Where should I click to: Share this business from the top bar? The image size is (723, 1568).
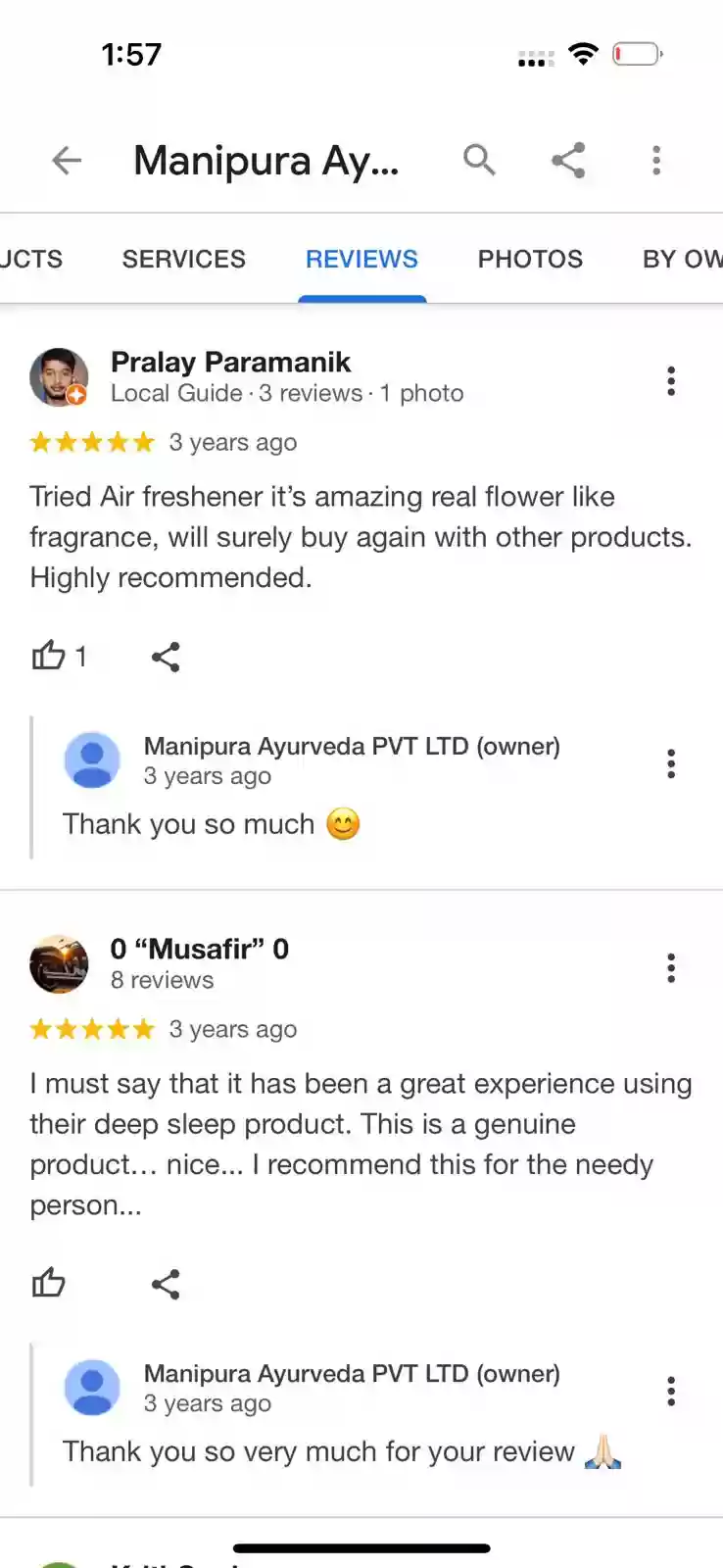click(568, 160)
